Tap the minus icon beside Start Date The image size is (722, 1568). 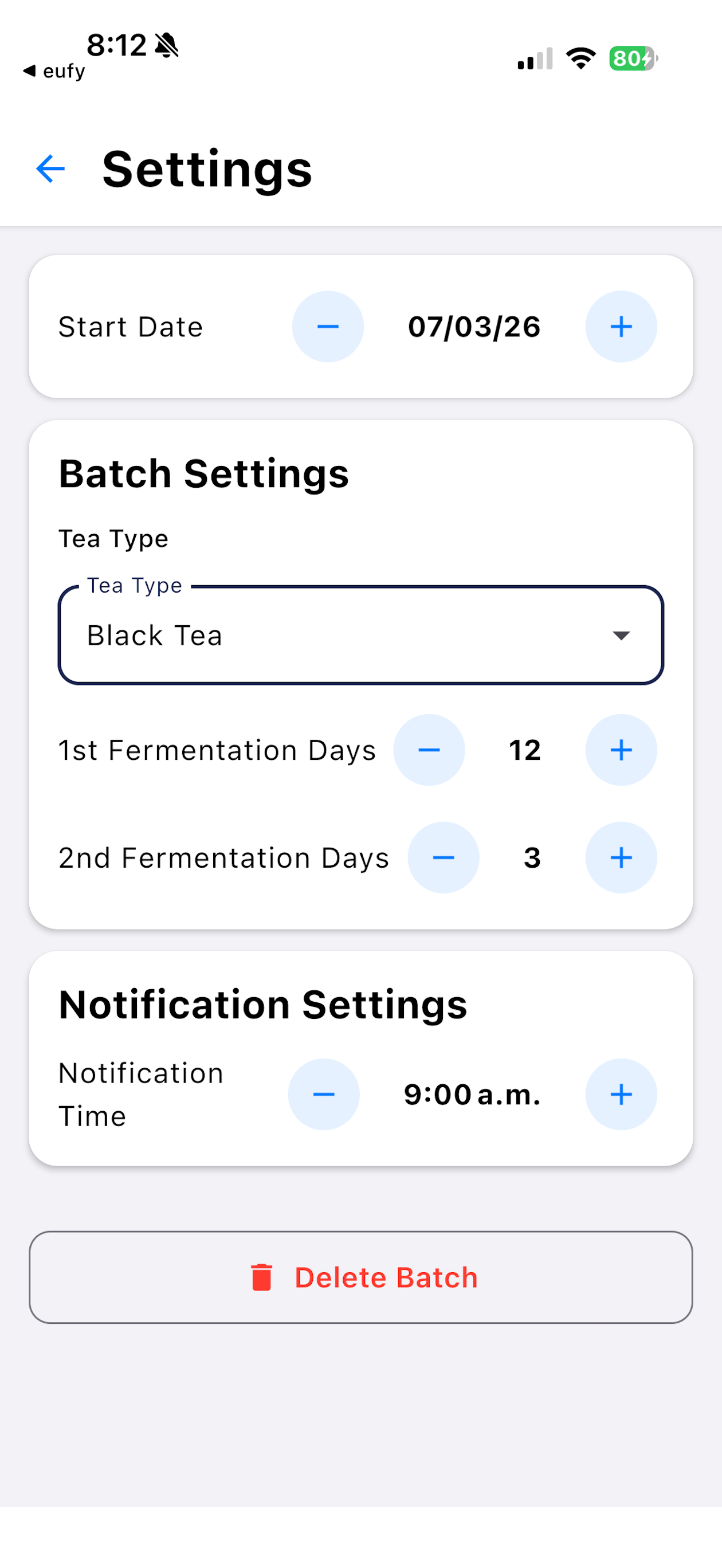[328, 326]
